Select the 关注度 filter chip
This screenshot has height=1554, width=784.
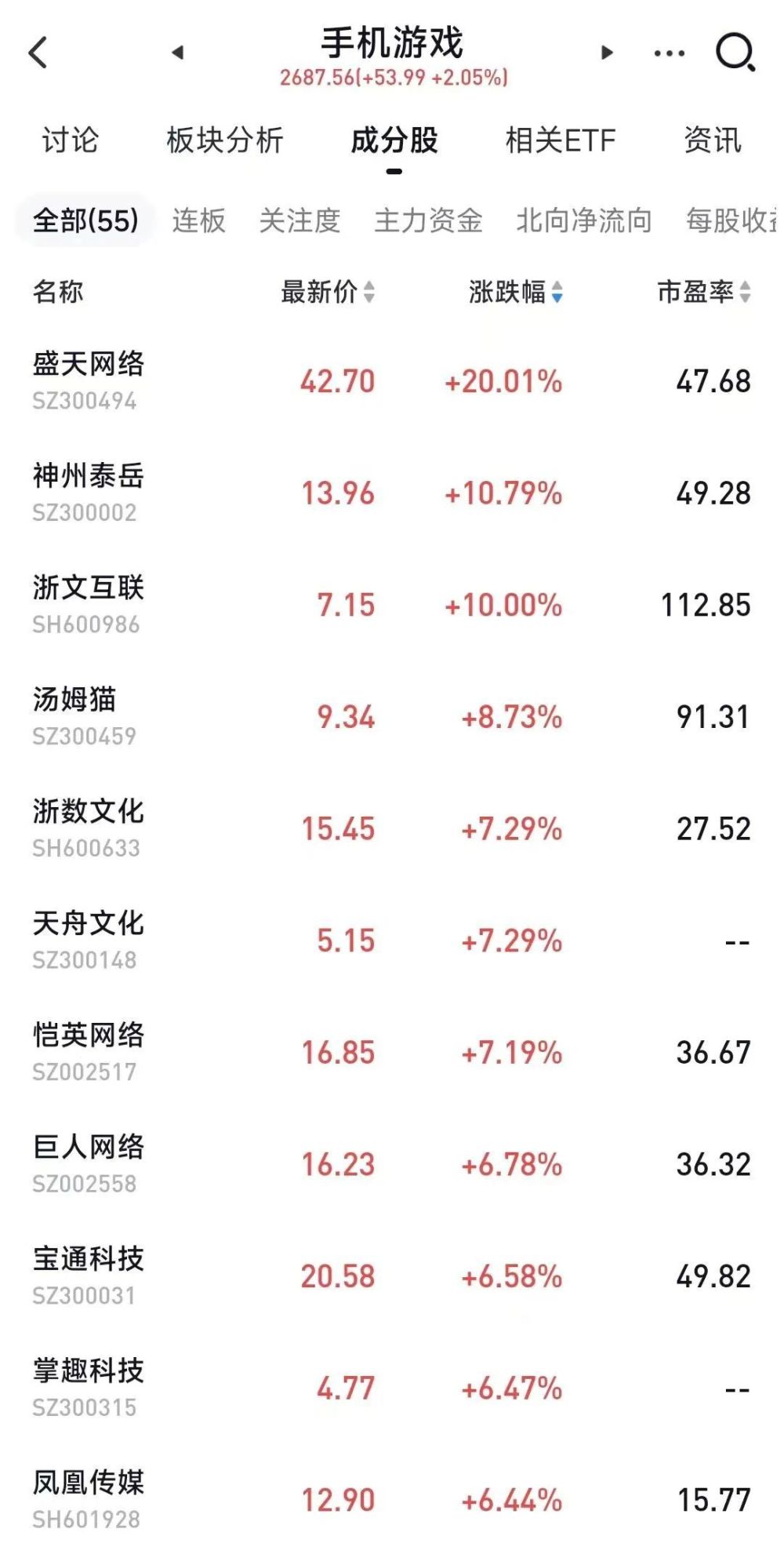pyautogui.click(x=299, y=220)
